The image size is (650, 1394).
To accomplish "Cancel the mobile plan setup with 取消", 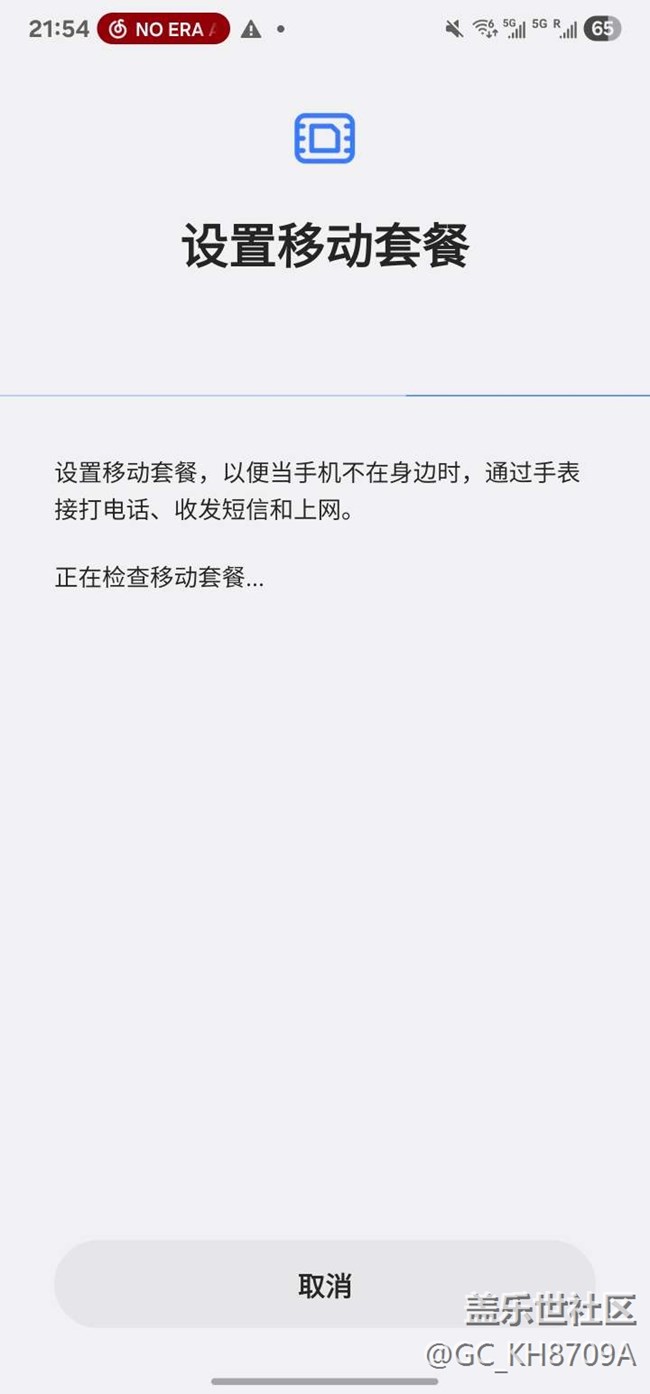I will (x=324, y=1285).
